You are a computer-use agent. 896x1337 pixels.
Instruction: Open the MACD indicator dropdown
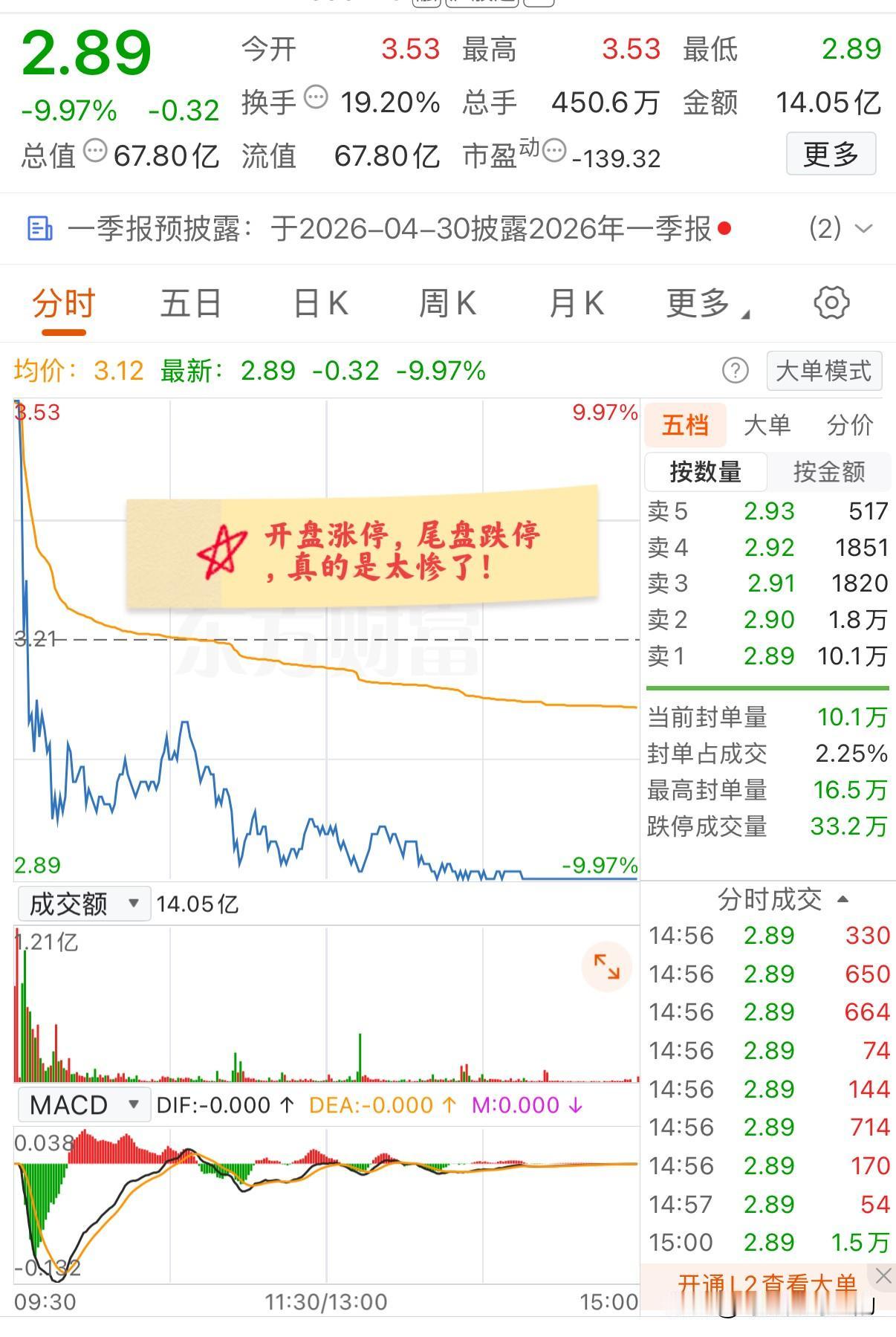pyautogui.click(x=83, y=1104)
